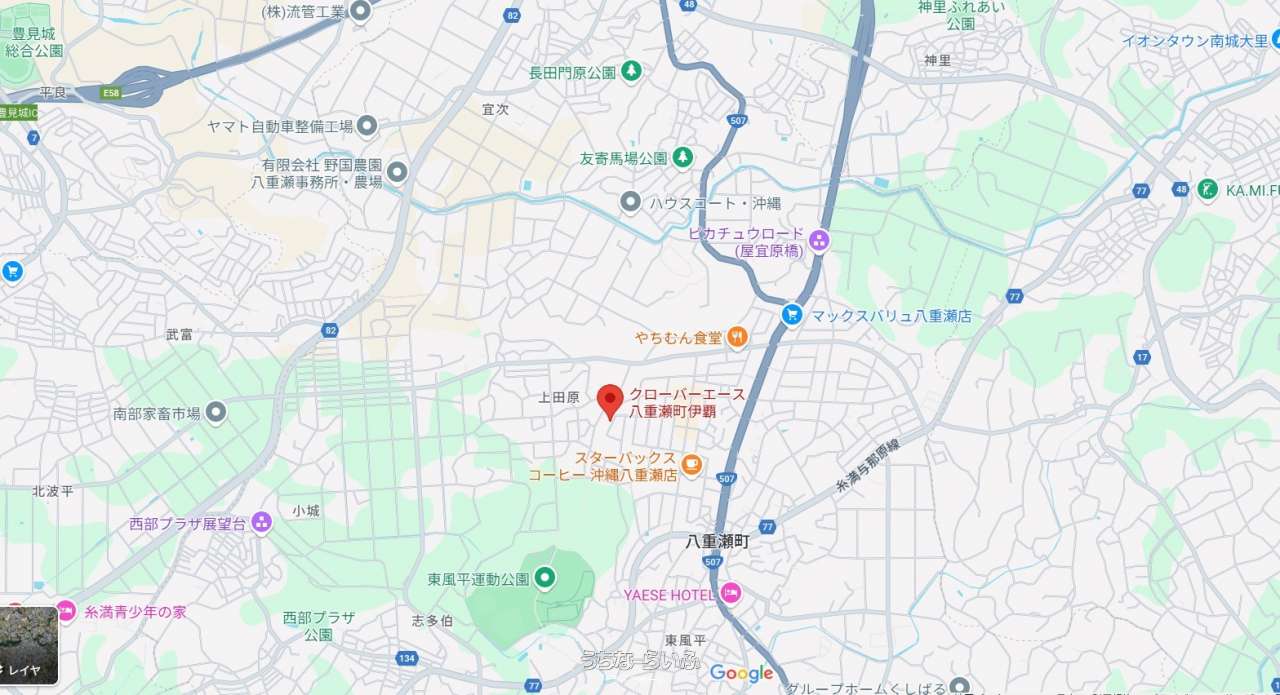1280x695 pixels.
Task: Open the KA.MI.FU golf marker
Action: (x=1207, y=188)
